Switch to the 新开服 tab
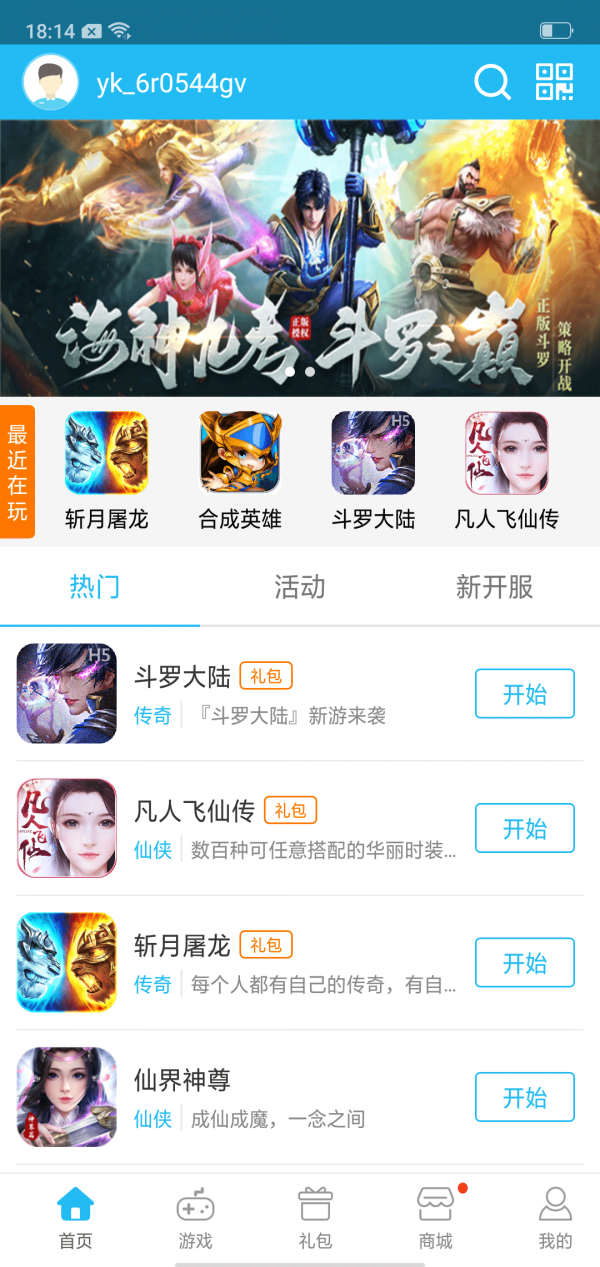Viewport: 600px width, 1267px height. (x=494, y=587)
